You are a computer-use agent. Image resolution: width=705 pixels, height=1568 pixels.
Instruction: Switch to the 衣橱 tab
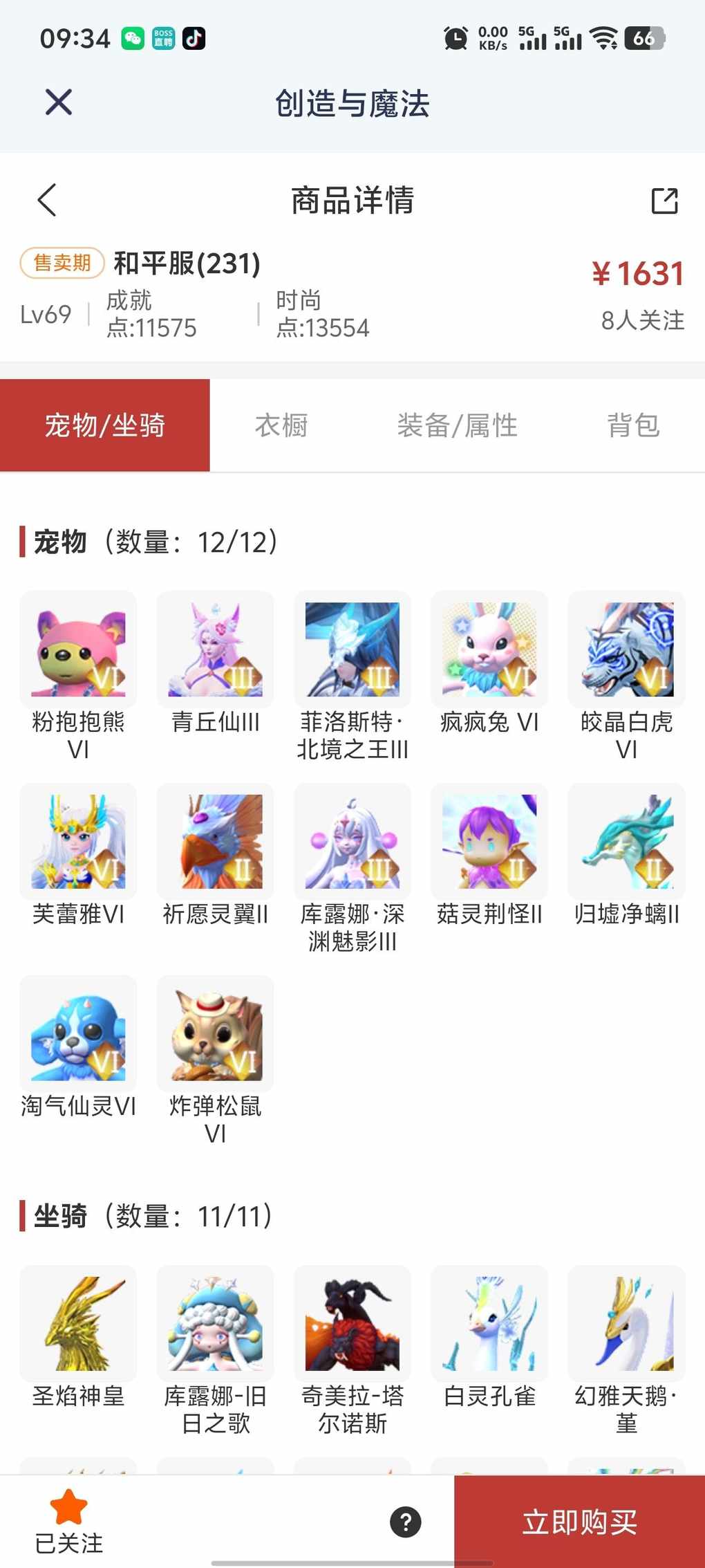click(281, 425)
